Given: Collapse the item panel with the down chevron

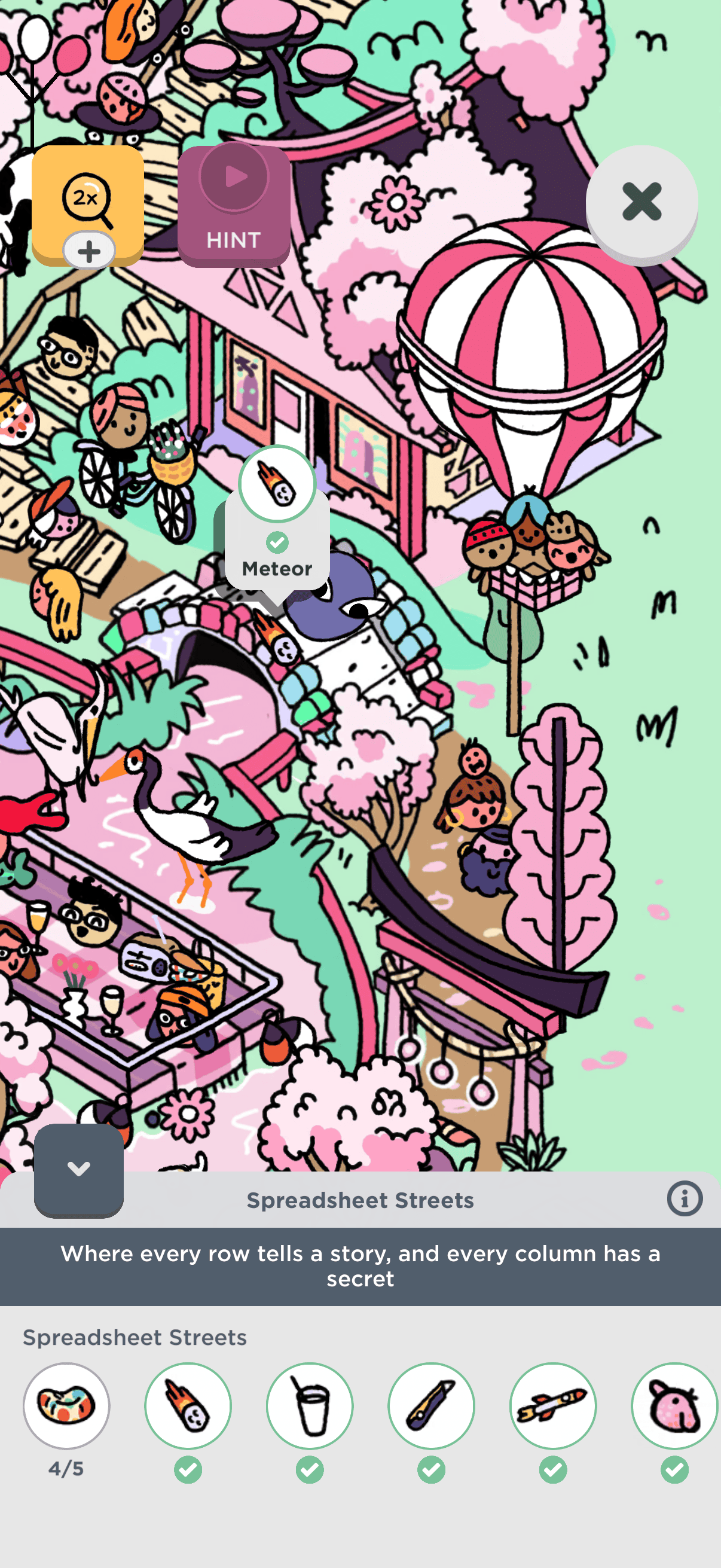Looking at the screenshot, I should click(78, 1169).
